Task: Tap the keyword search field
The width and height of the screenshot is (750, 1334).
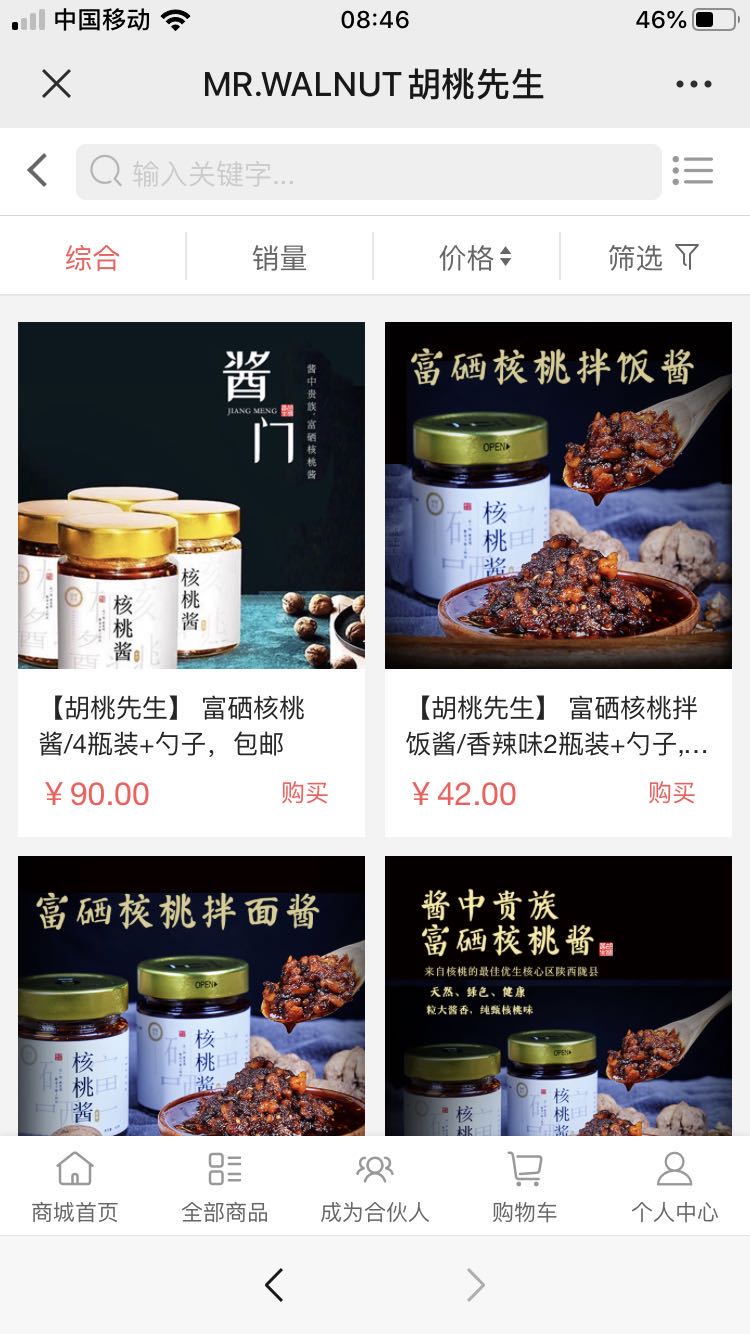Action: pyautogui.click(x=368, y=172)
